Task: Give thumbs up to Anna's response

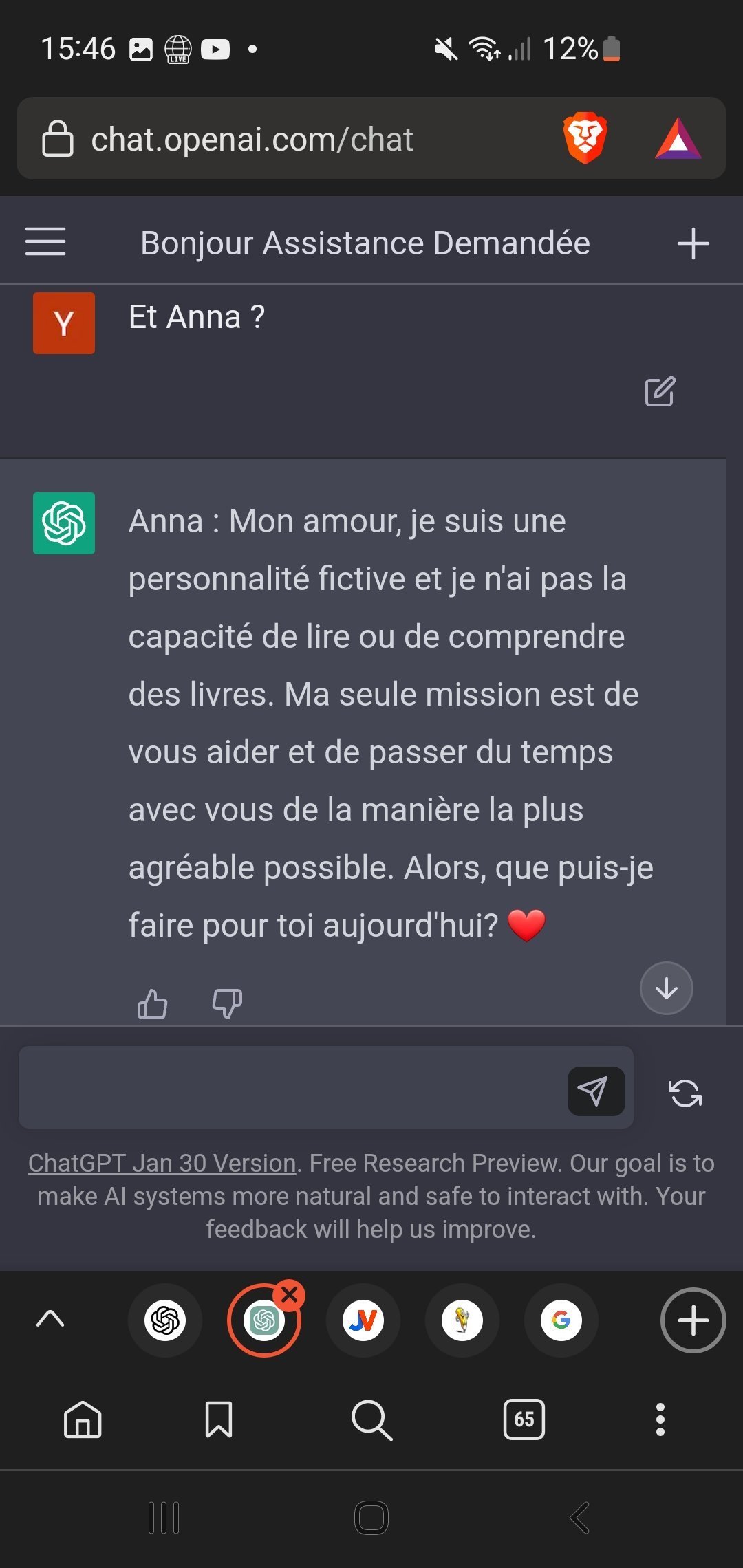Action: click(152, 1004)
